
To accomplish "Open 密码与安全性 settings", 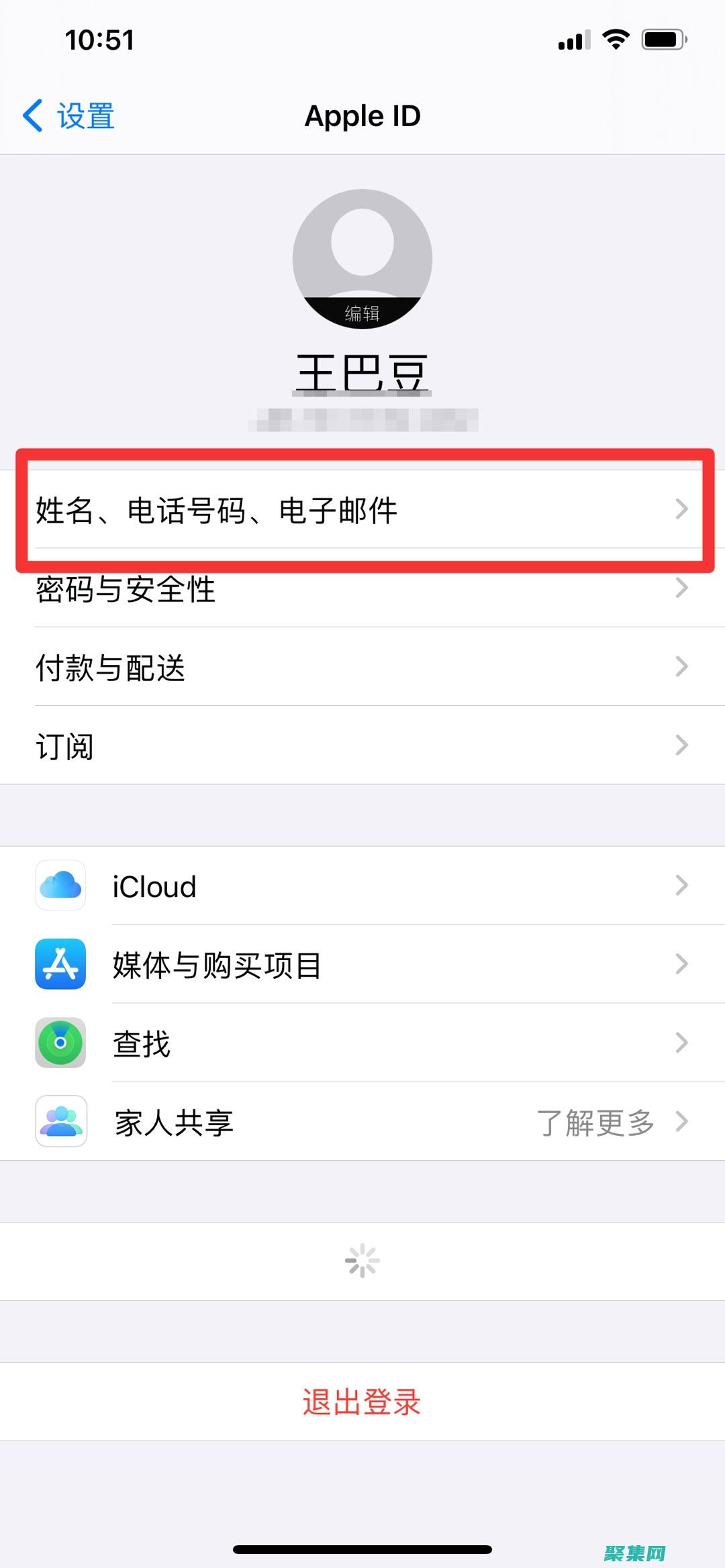I will click(x=362, y=590).
